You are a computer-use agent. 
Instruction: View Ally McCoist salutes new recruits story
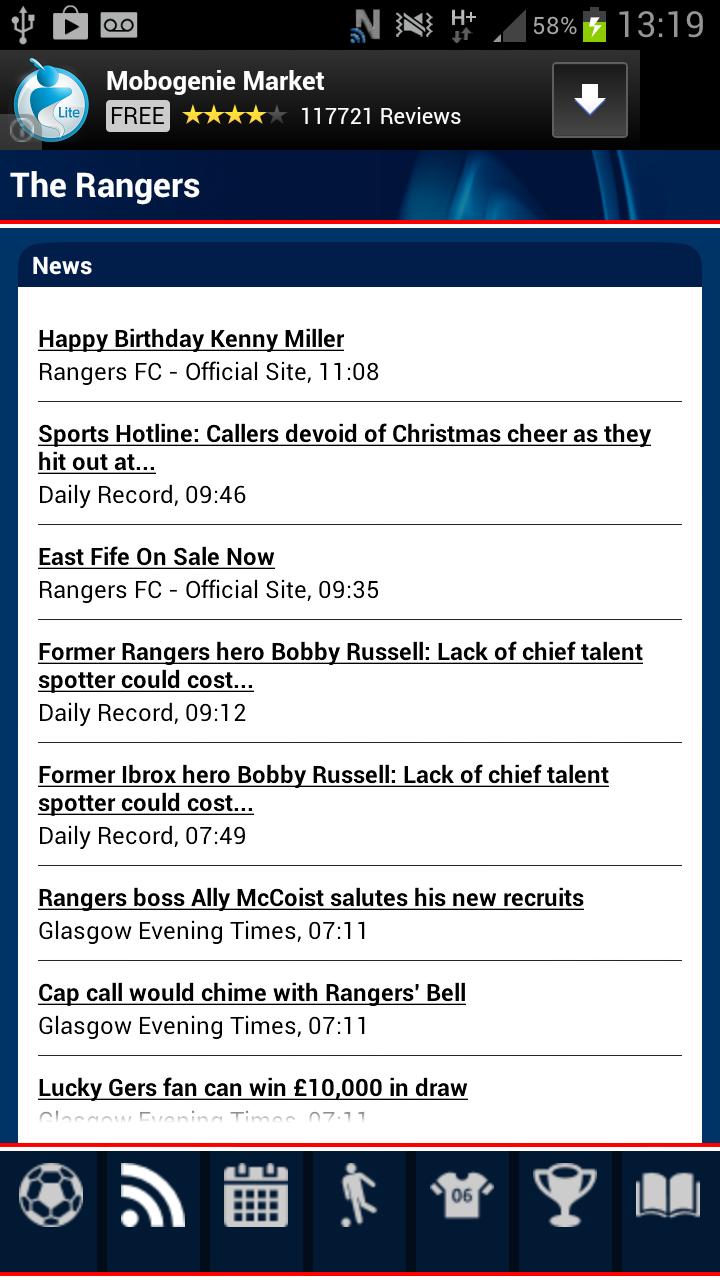310,897
